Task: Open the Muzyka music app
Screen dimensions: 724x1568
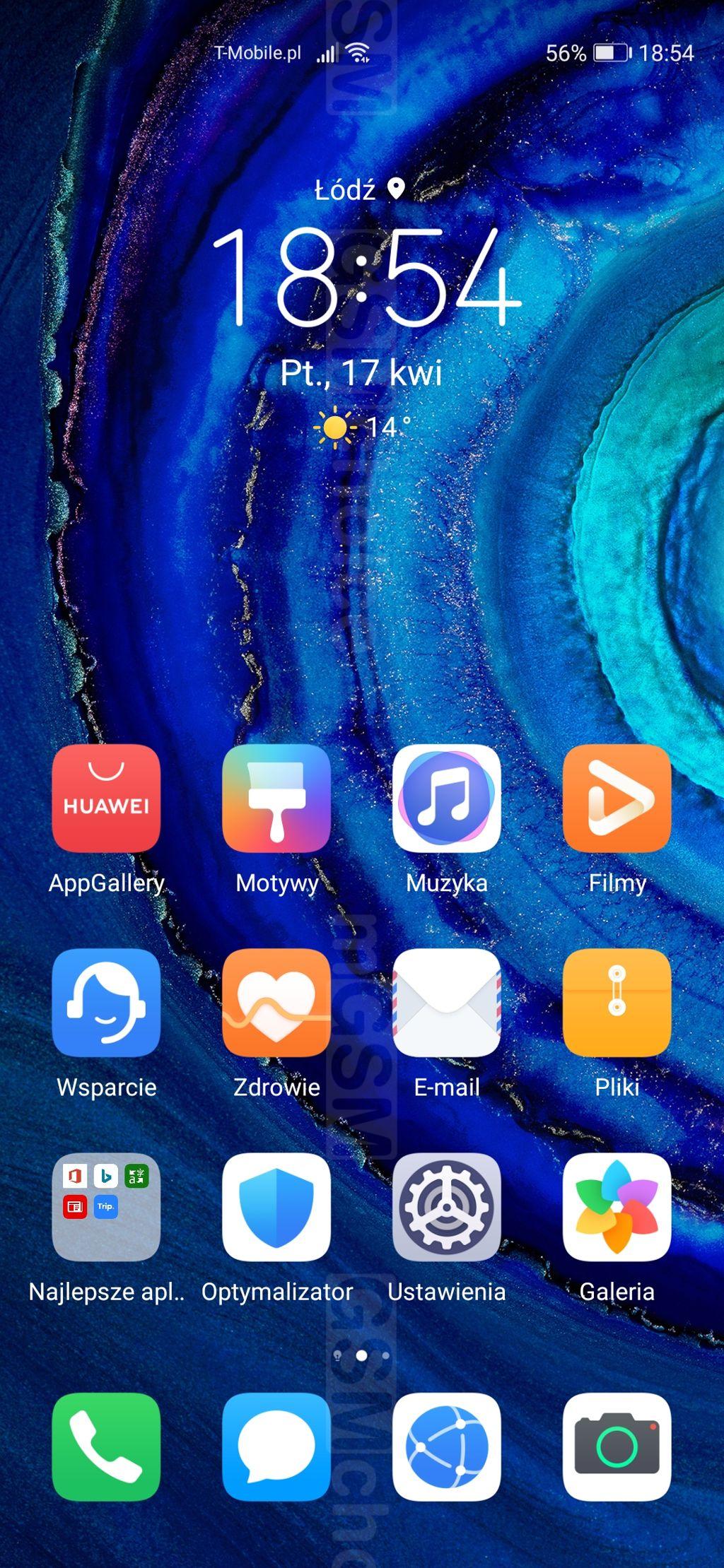Action: point(446,798)
